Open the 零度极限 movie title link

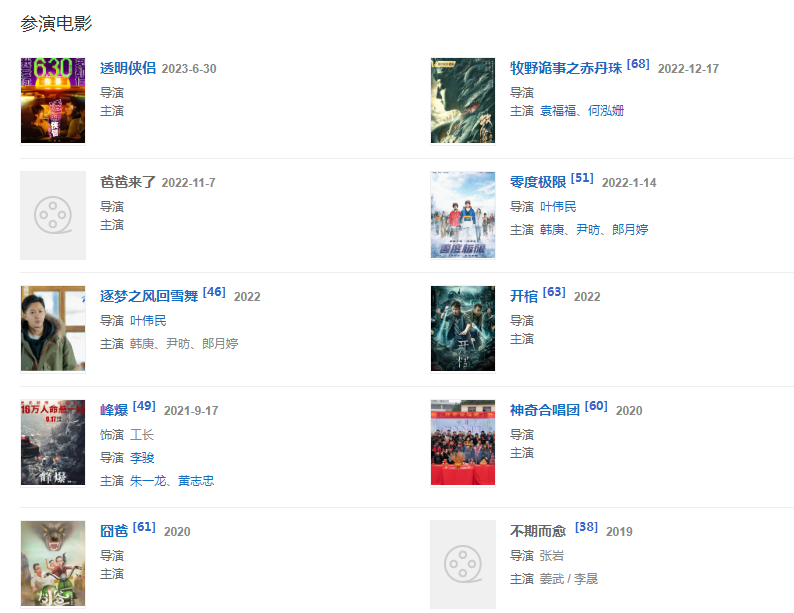click(x=538, y=182)
